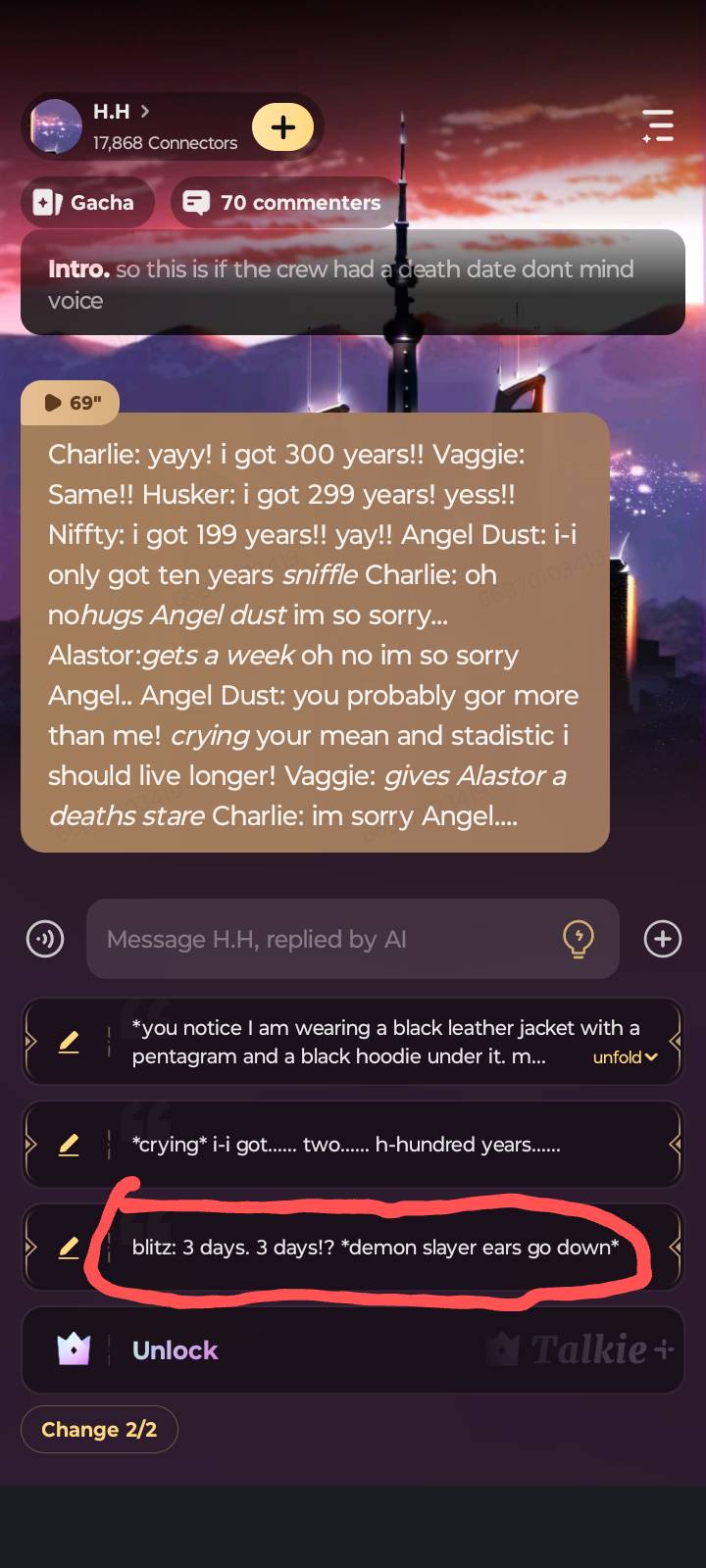
Task: Edit the black leather jacket suggestion
Action: (x=69, y=1042)
